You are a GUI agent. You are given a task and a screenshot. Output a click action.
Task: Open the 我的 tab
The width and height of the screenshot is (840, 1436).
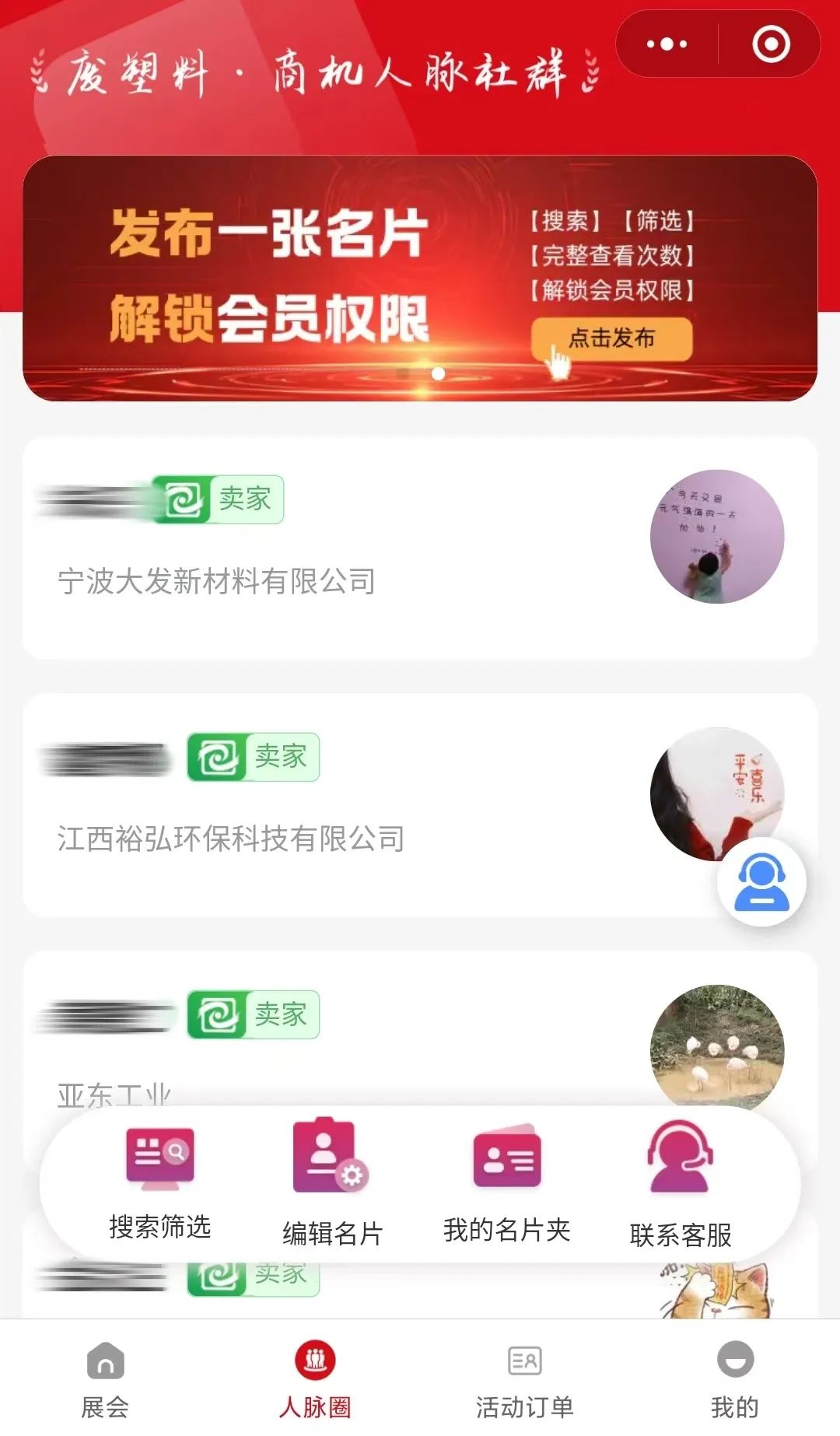click(x=735, y=1378)
